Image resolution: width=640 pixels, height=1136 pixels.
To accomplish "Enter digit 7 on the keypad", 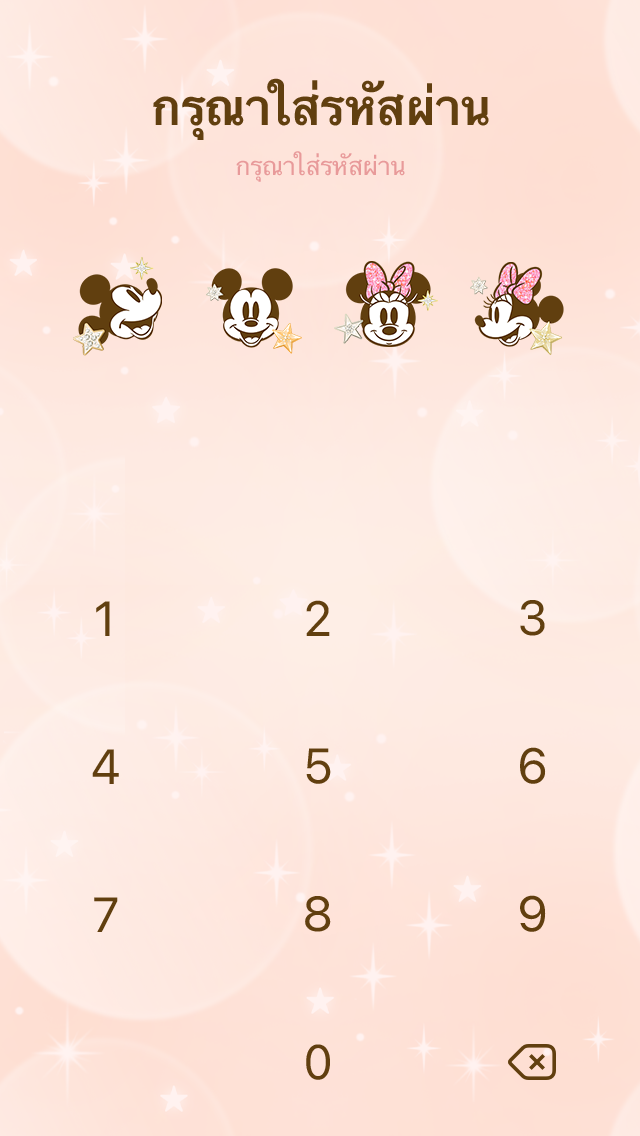I will (104, 914).
